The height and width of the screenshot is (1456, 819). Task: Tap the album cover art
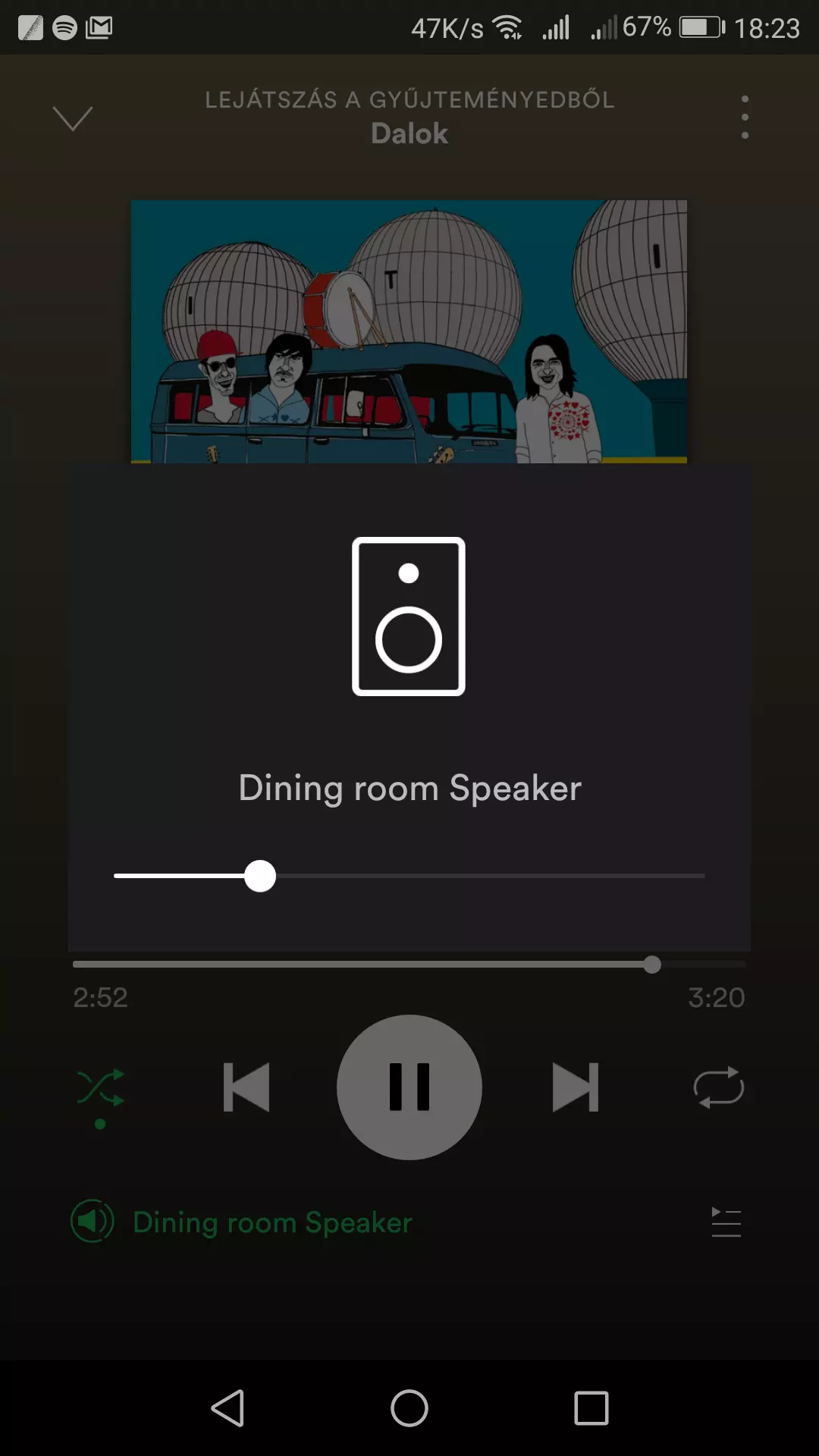(x=409, y=331)
